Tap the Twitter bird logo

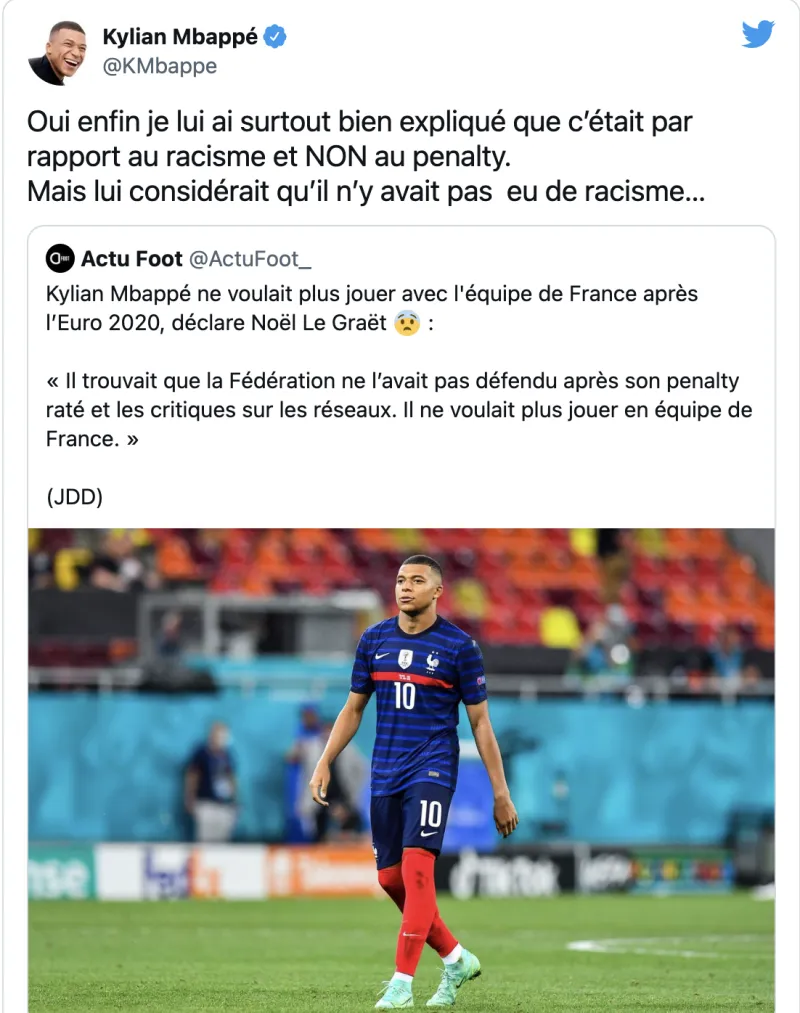click(757, 34)
